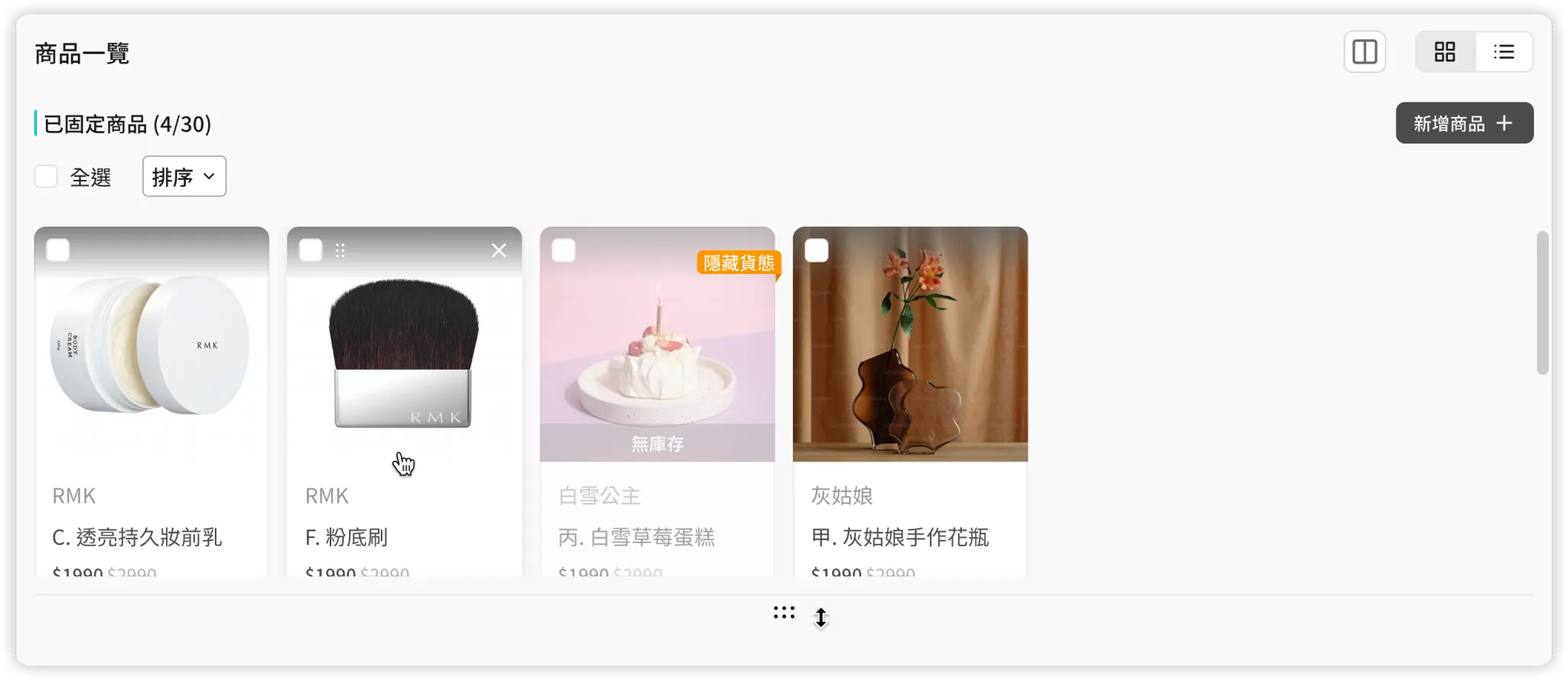Tap the panel resize handle at bottom

point(783,613)
